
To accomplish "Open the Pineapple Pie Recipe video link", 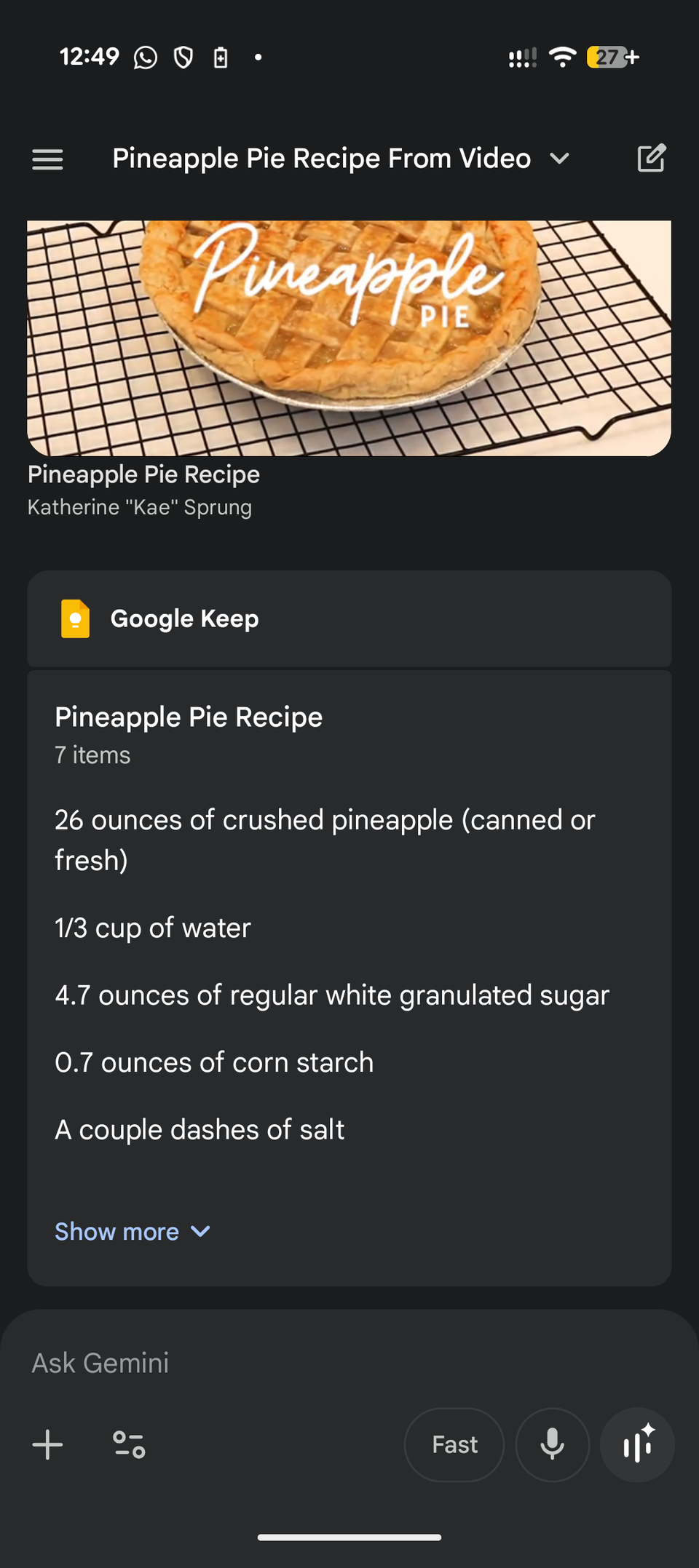I will 143,474.
